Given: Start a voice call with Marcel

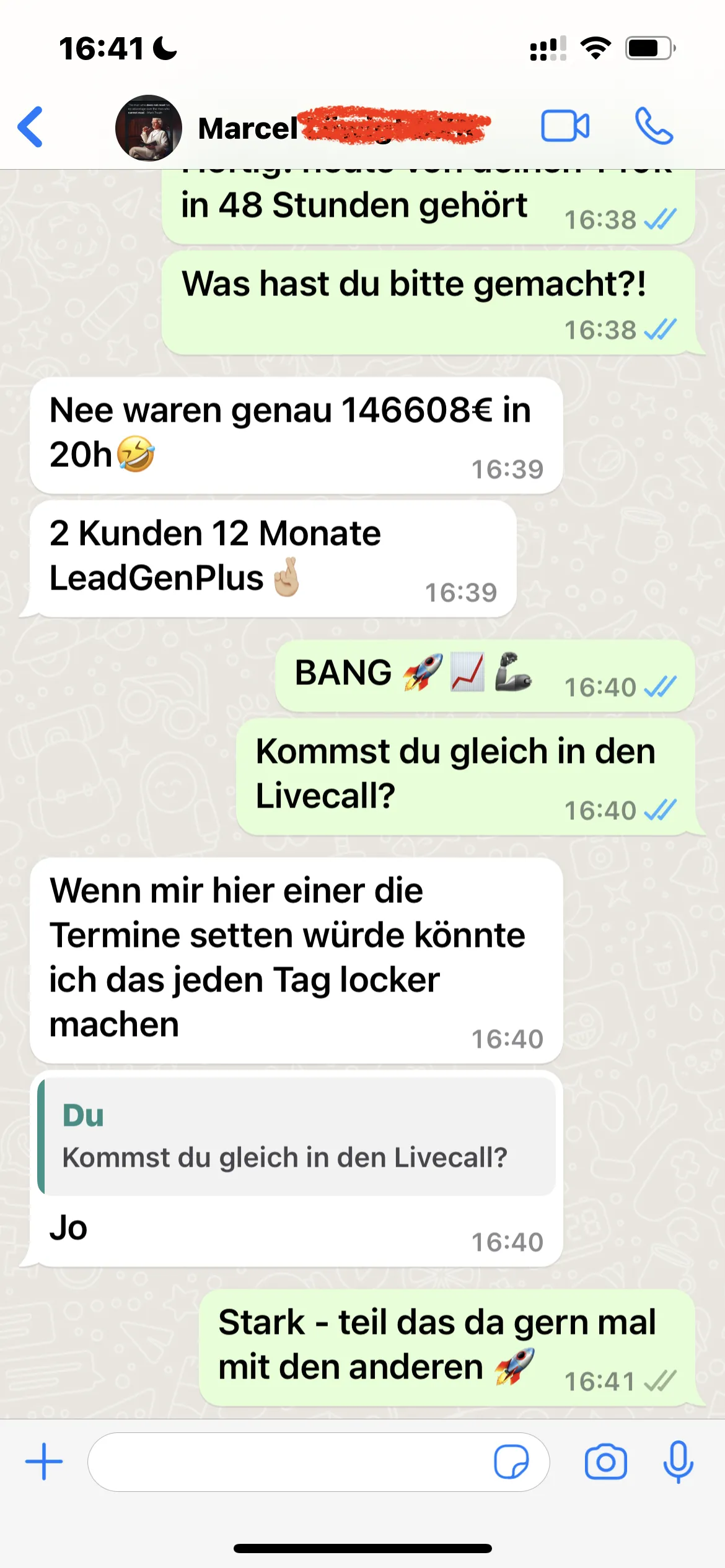Looking at the screenshot, I should pos(654,126).
